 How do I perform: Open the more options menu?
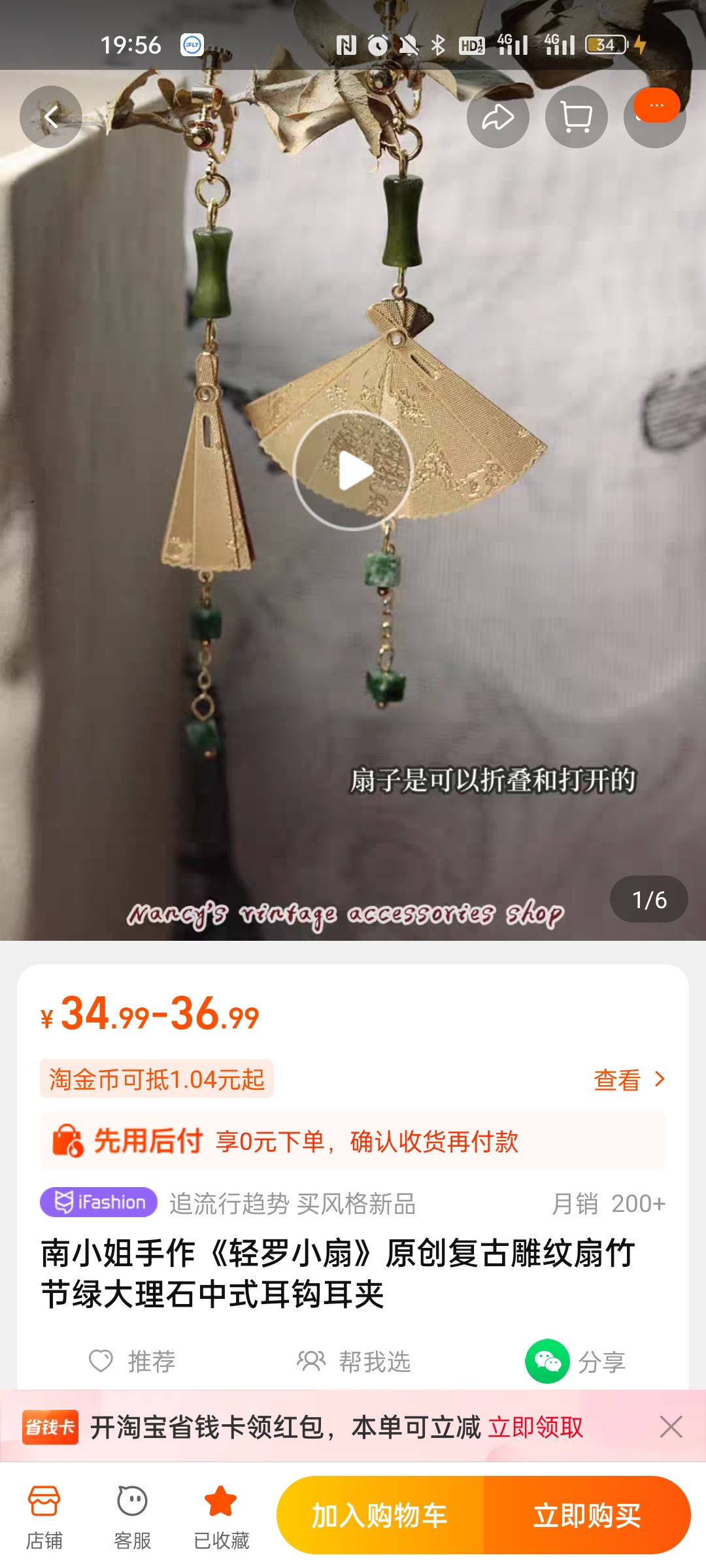click(655, 116)
